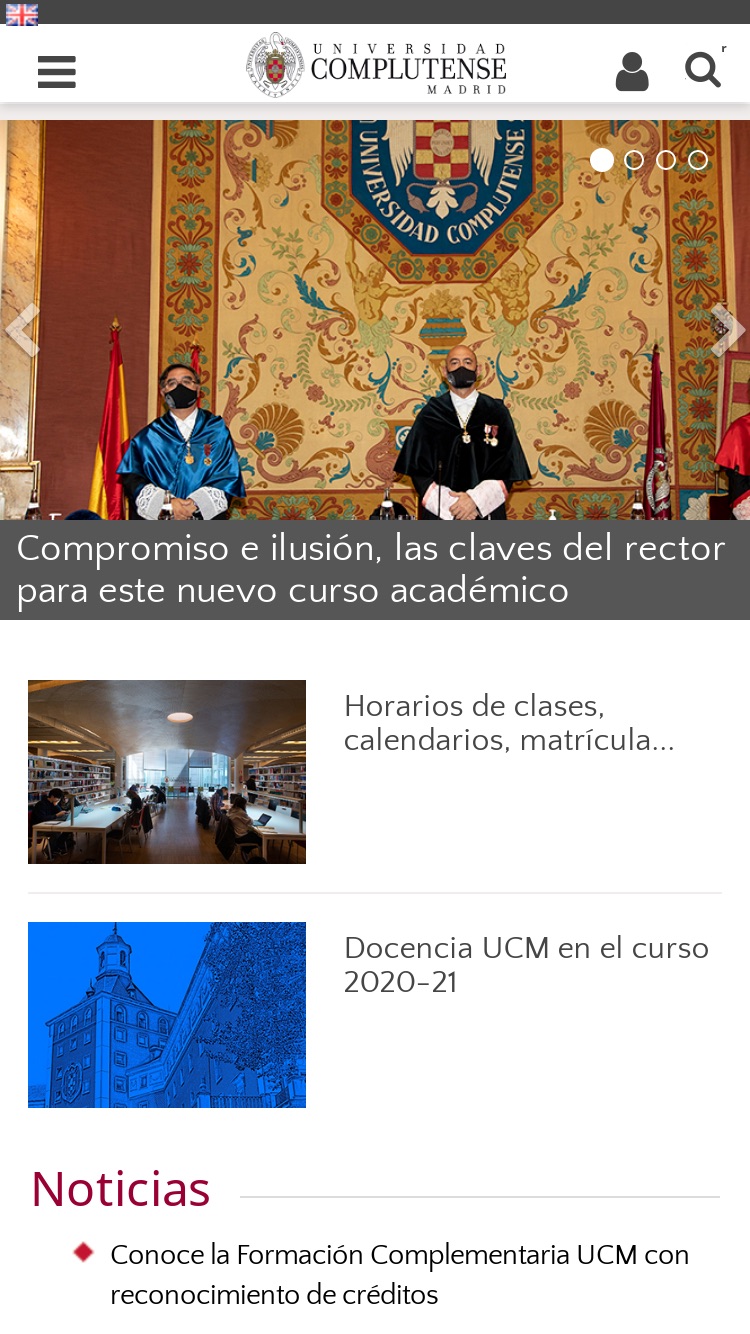Tap the library photo thumbnail
Screen dimensions: 750x1334
point(167,772)
